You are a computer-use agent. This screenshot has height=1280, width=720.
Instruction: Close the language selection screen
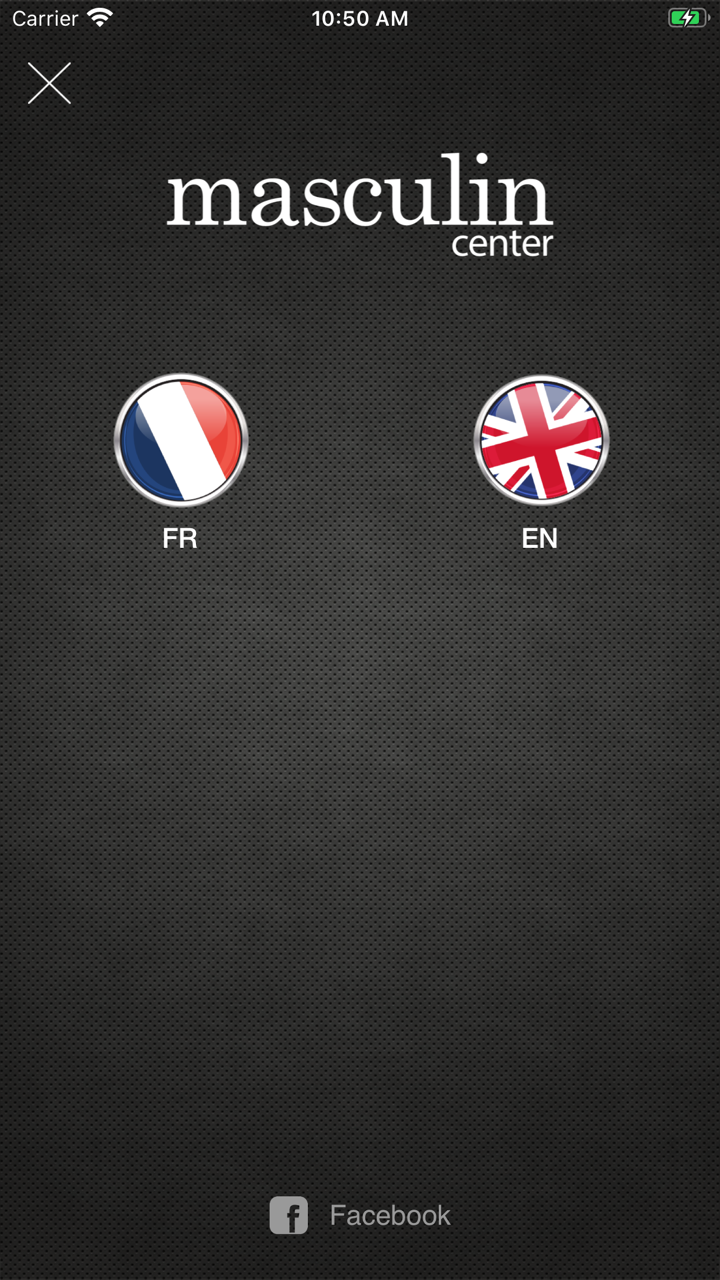[49, 83]
